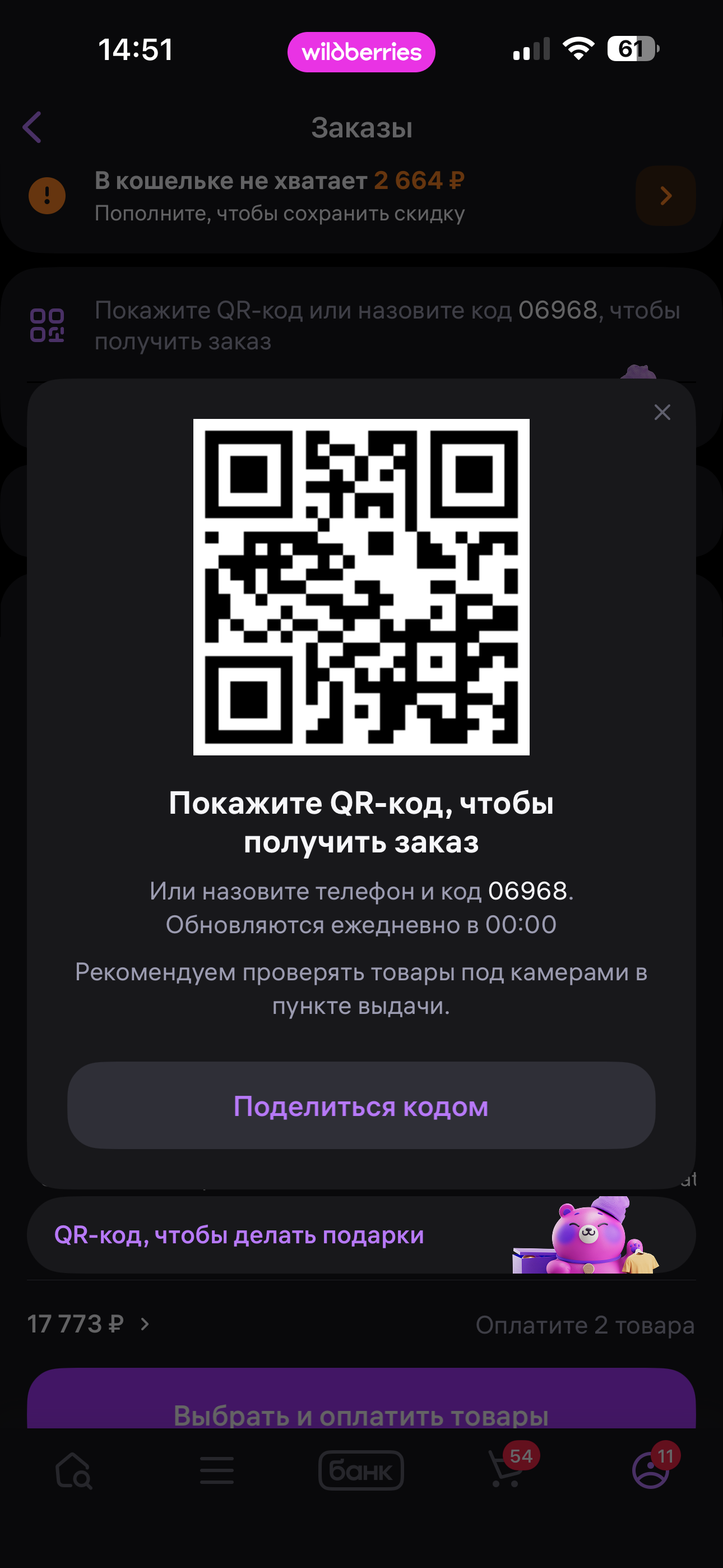Open the wallet top-up arrow
This screenshot has height=1568, width=723.
point(665,195)
